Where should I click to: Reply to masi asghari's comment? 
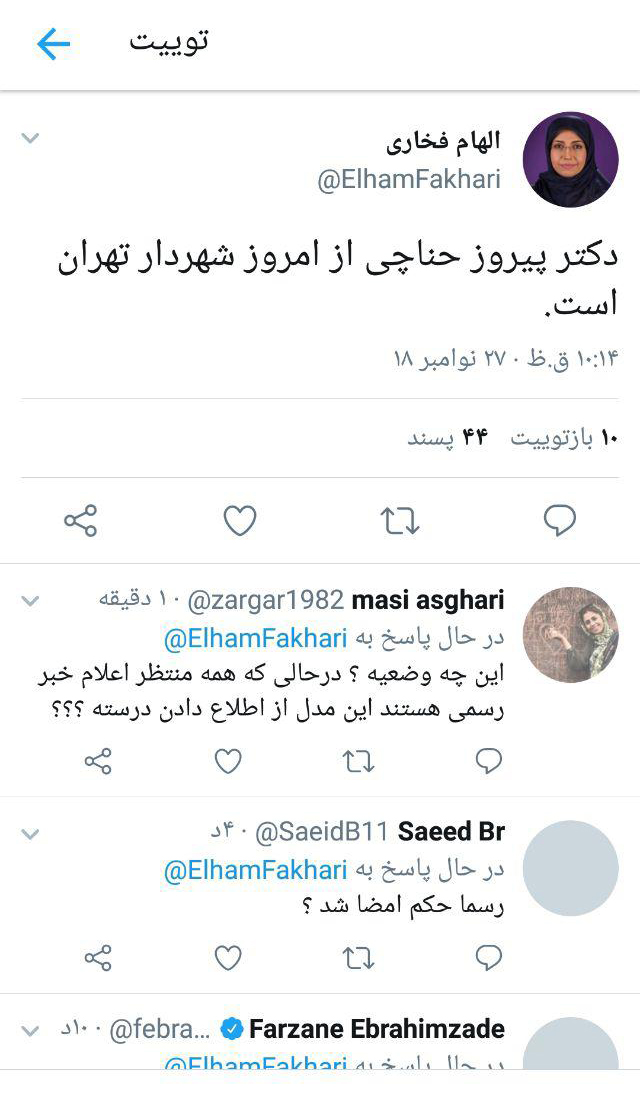click(488, 762)
